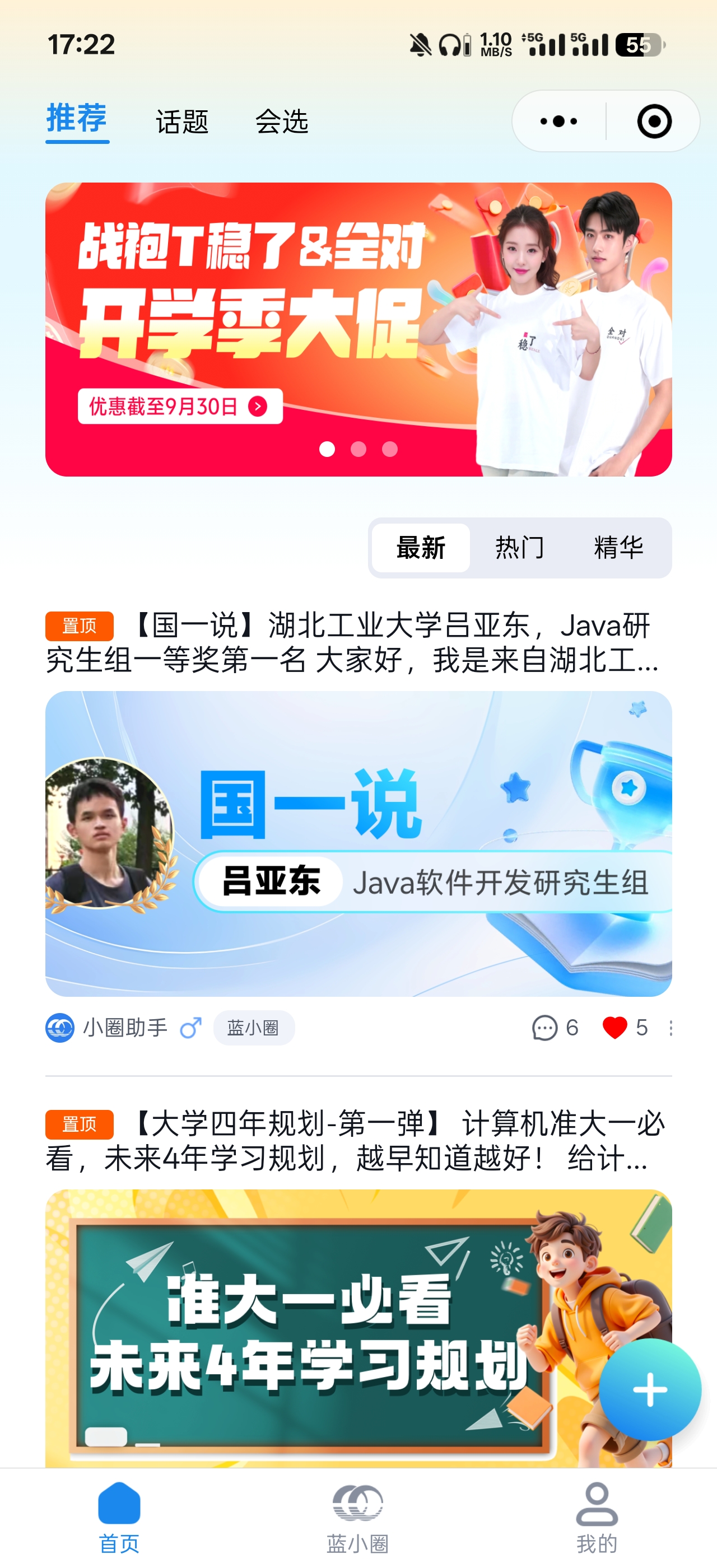Tap the 蓝小圈 tag chip
Viewport: 717px width, 1568px height.
(x=254, y=1028)
